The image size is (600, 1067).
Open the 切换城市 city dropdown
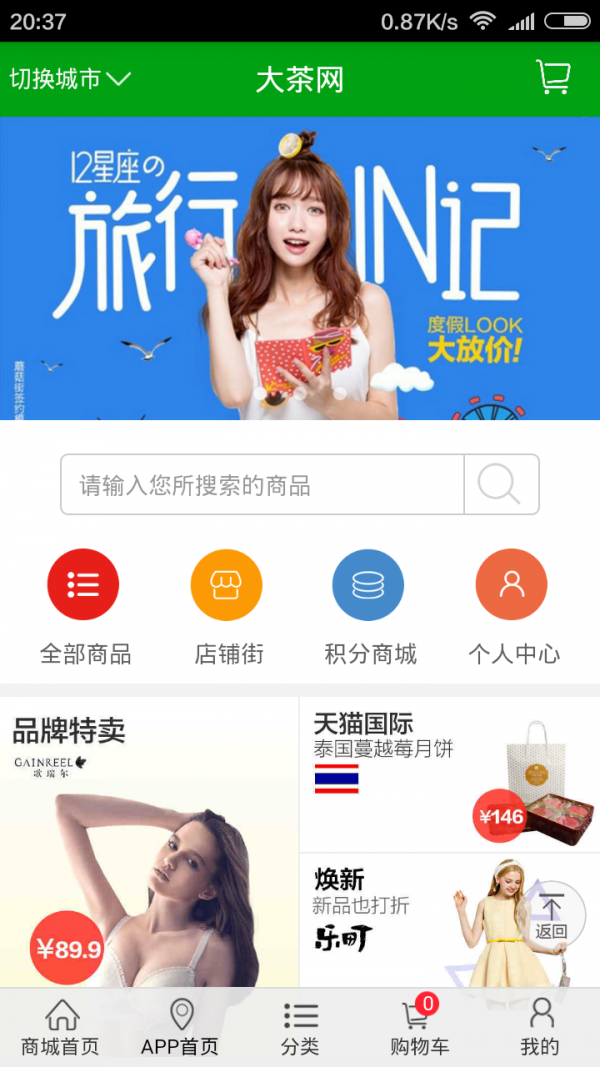pyautogui.click(x=70, y=79)
